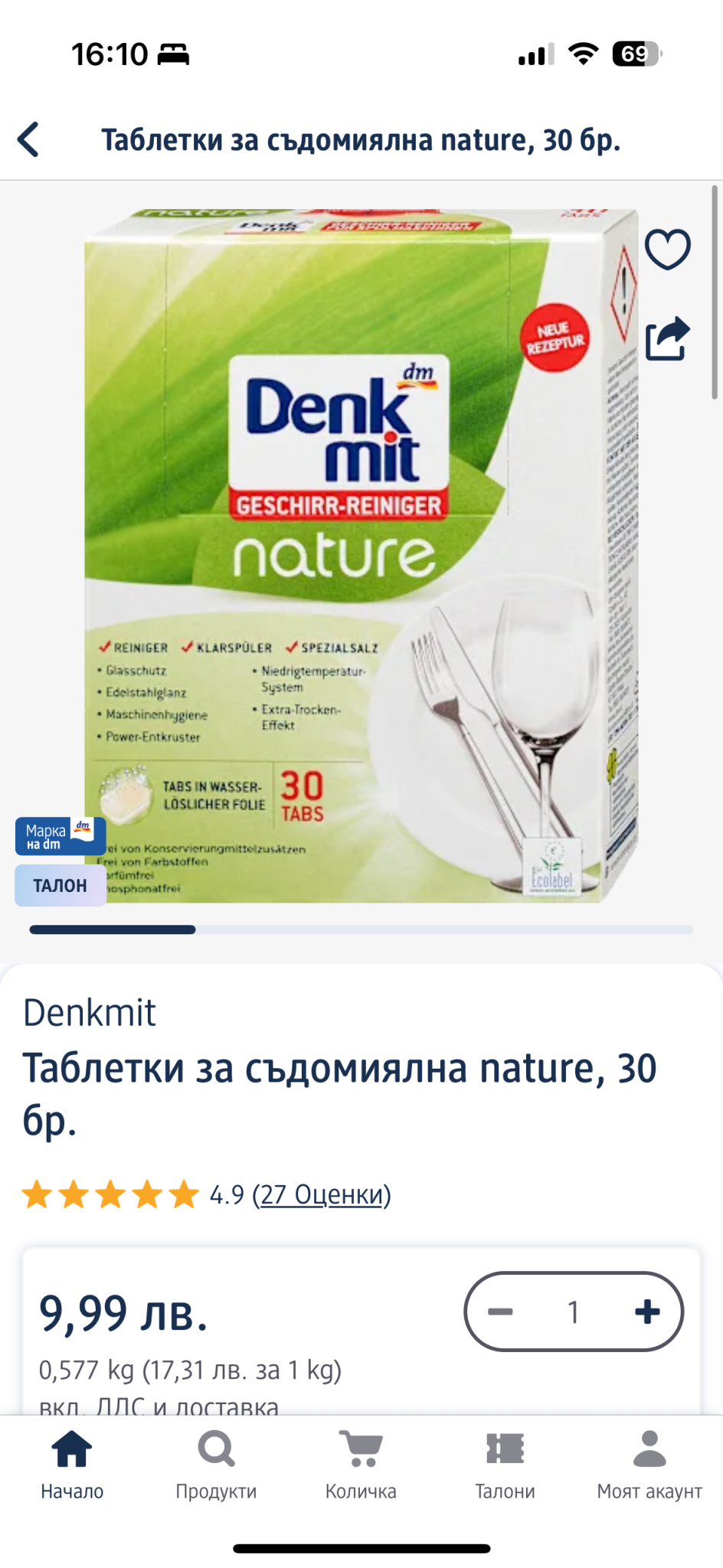Tap the ТАЛОН coupon badge
The image size is (723, 1568).
(60, 885)
